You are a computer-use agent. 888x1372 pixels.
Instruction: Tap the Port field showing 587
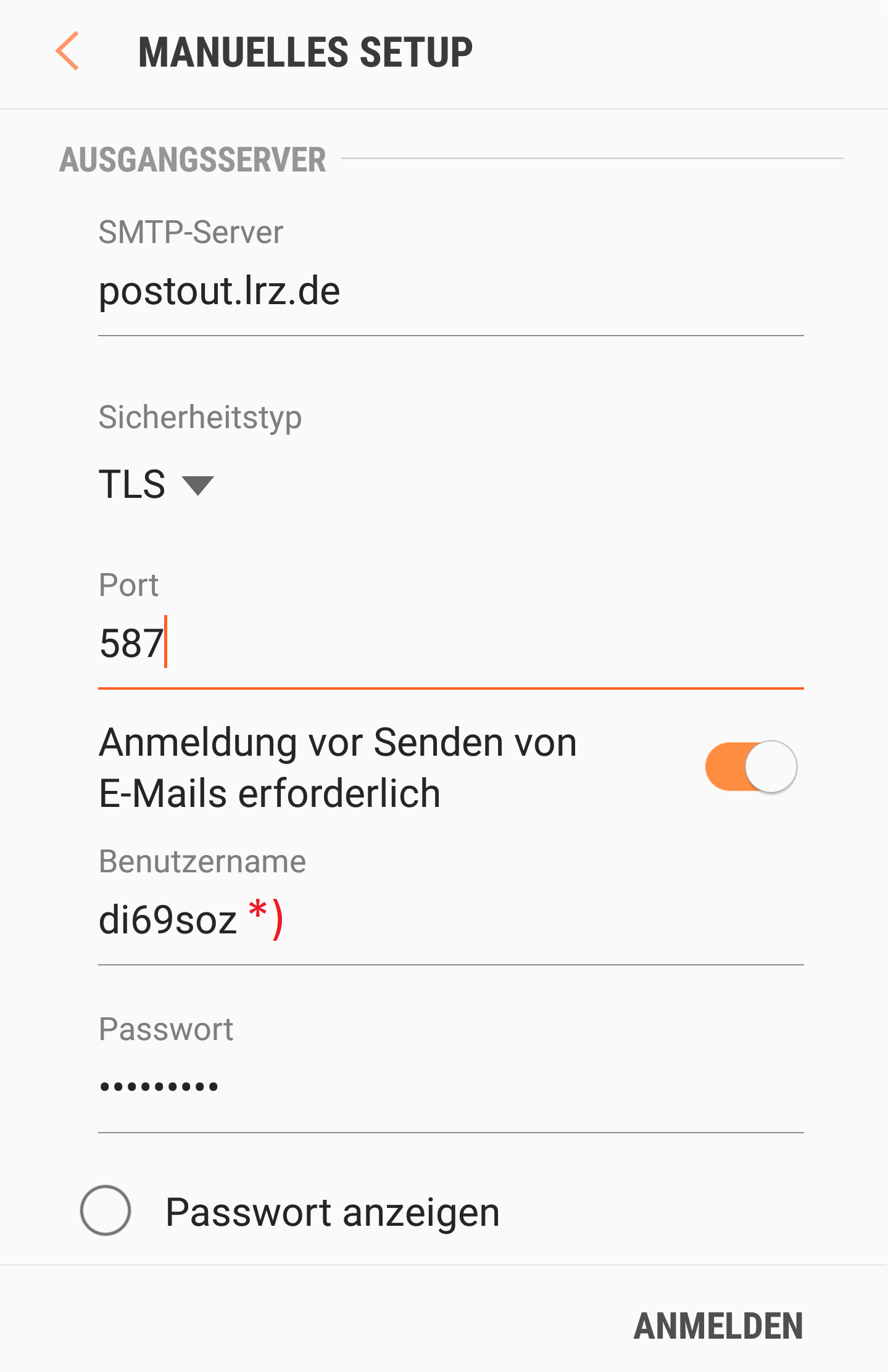449,644
